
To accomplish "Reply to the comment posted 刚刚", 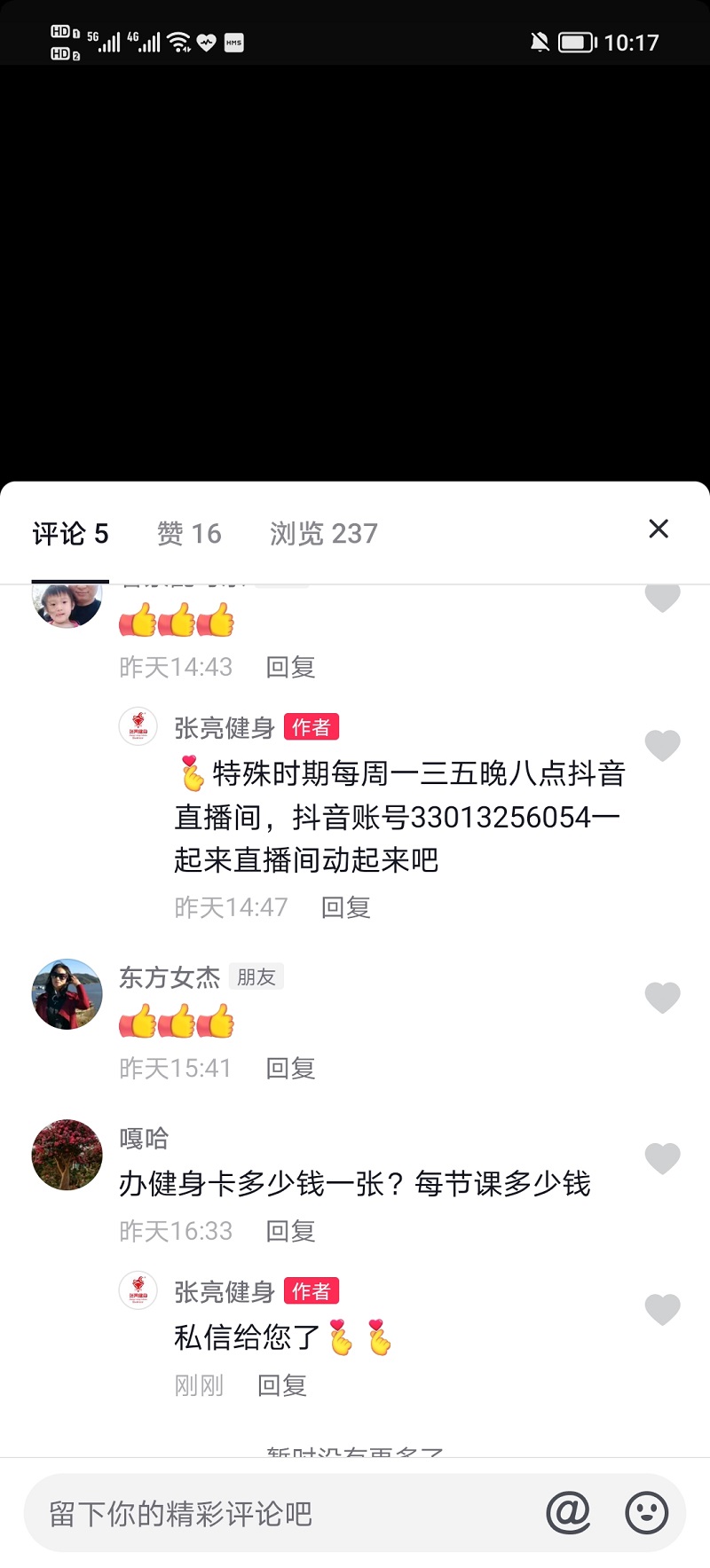I will pos(282,1385).
